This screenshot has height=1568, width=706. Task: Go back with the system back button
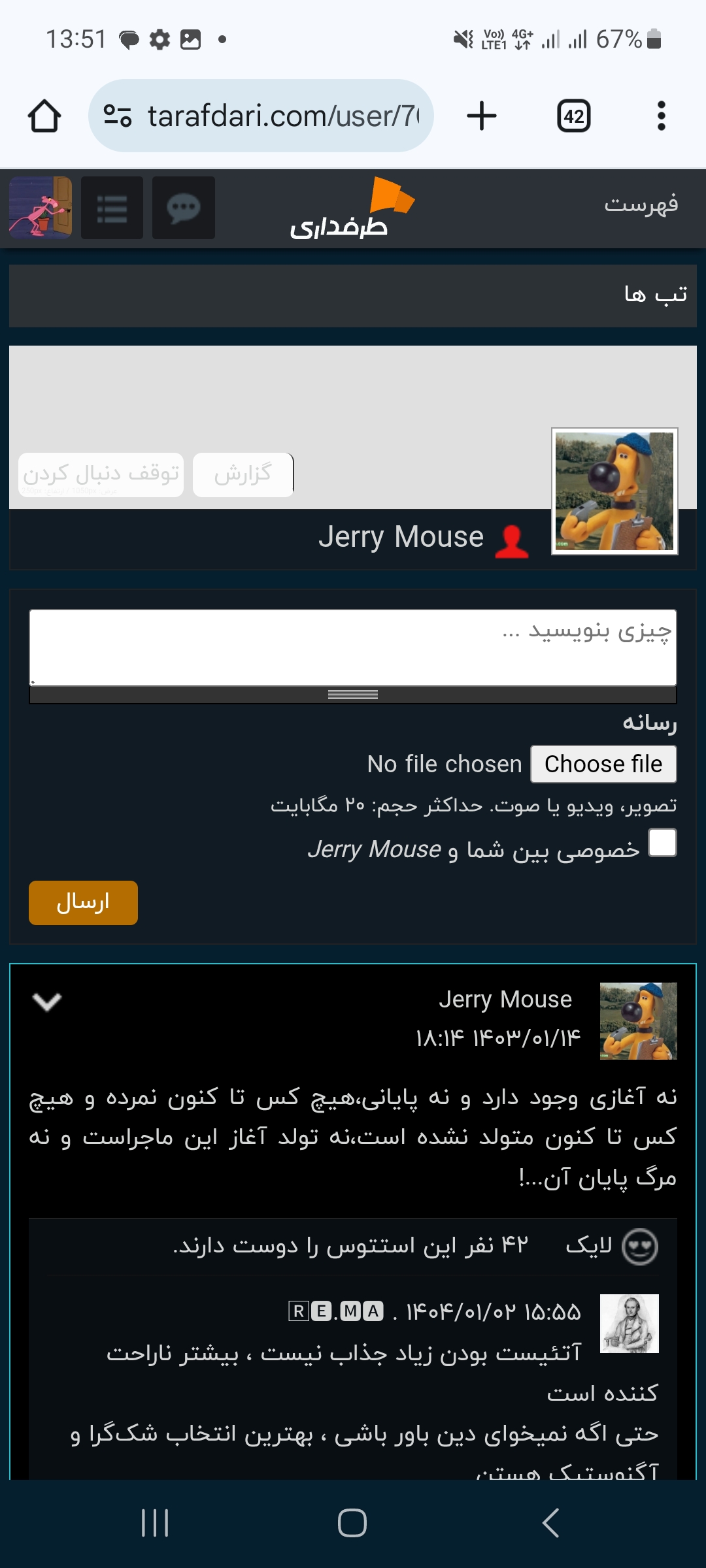[550, 1523]
